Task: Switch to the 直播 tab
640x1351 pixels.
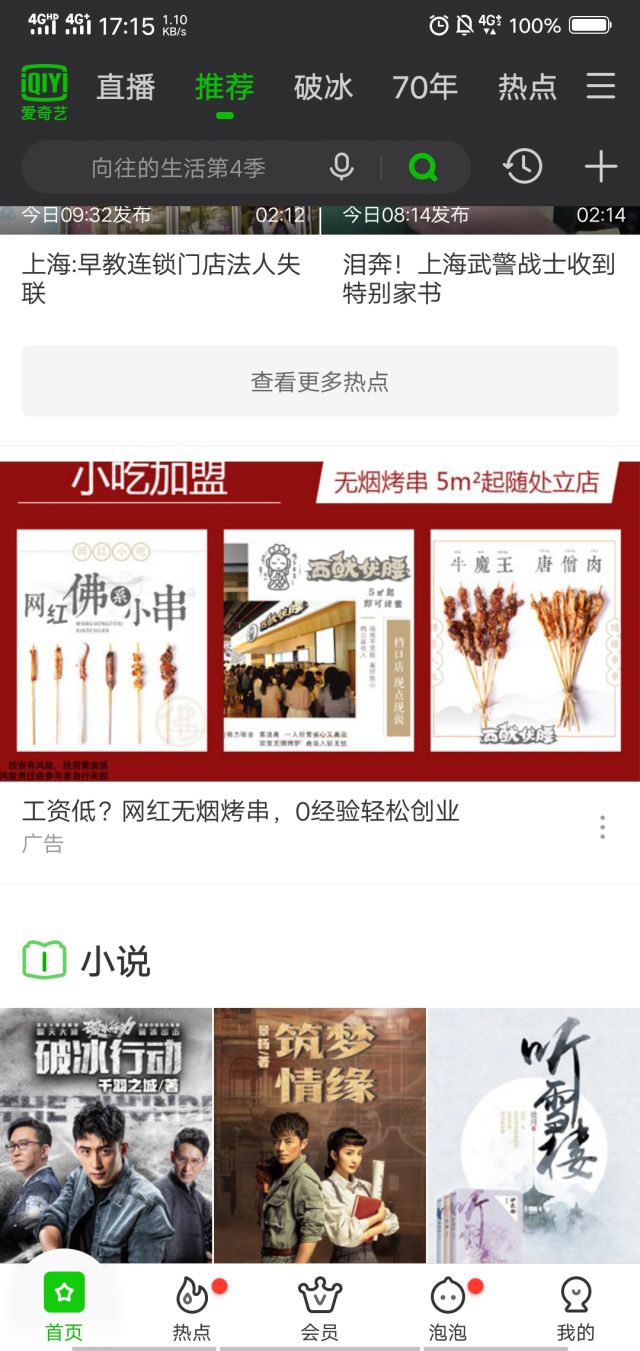Action: pyautogui.click(x=126, y=88)
